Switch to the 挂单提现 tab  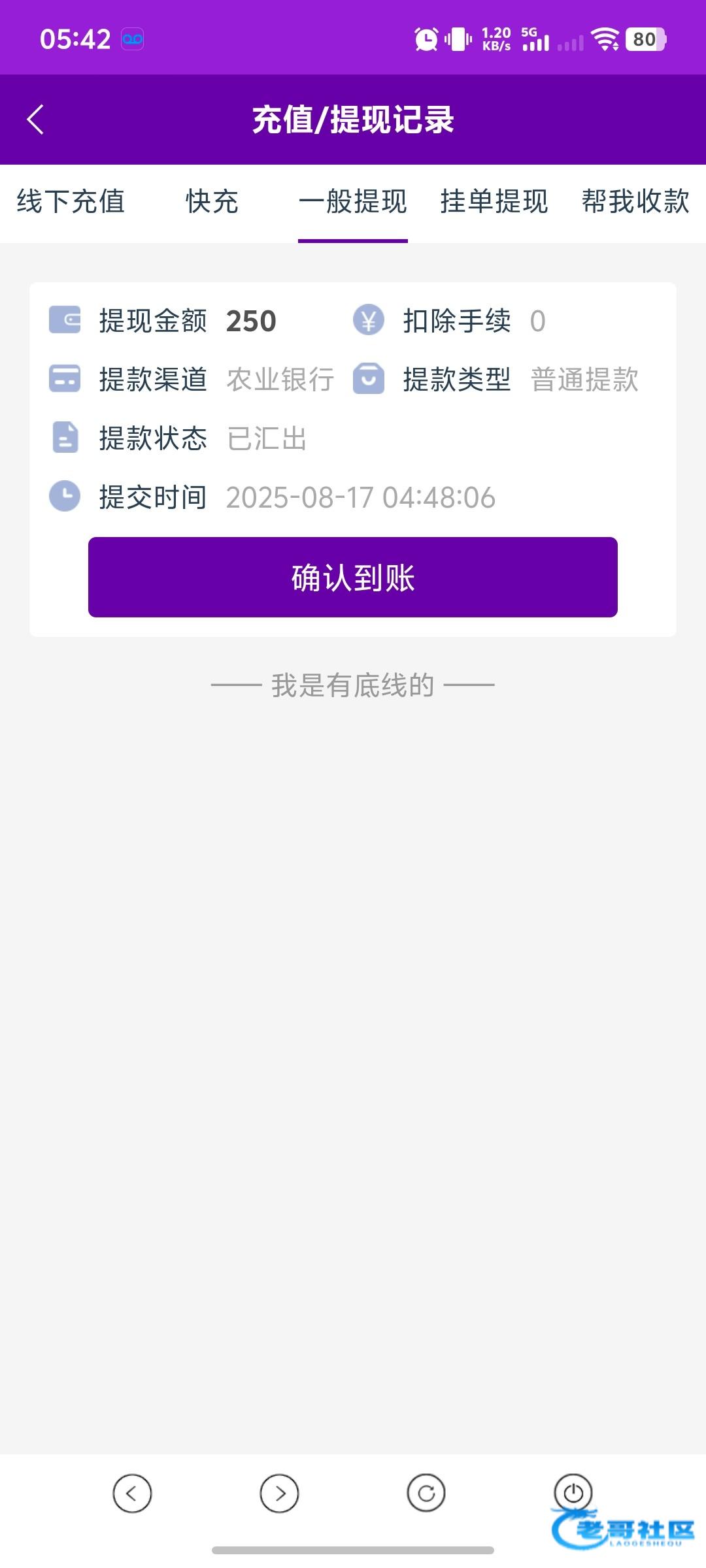click(494, 201)
